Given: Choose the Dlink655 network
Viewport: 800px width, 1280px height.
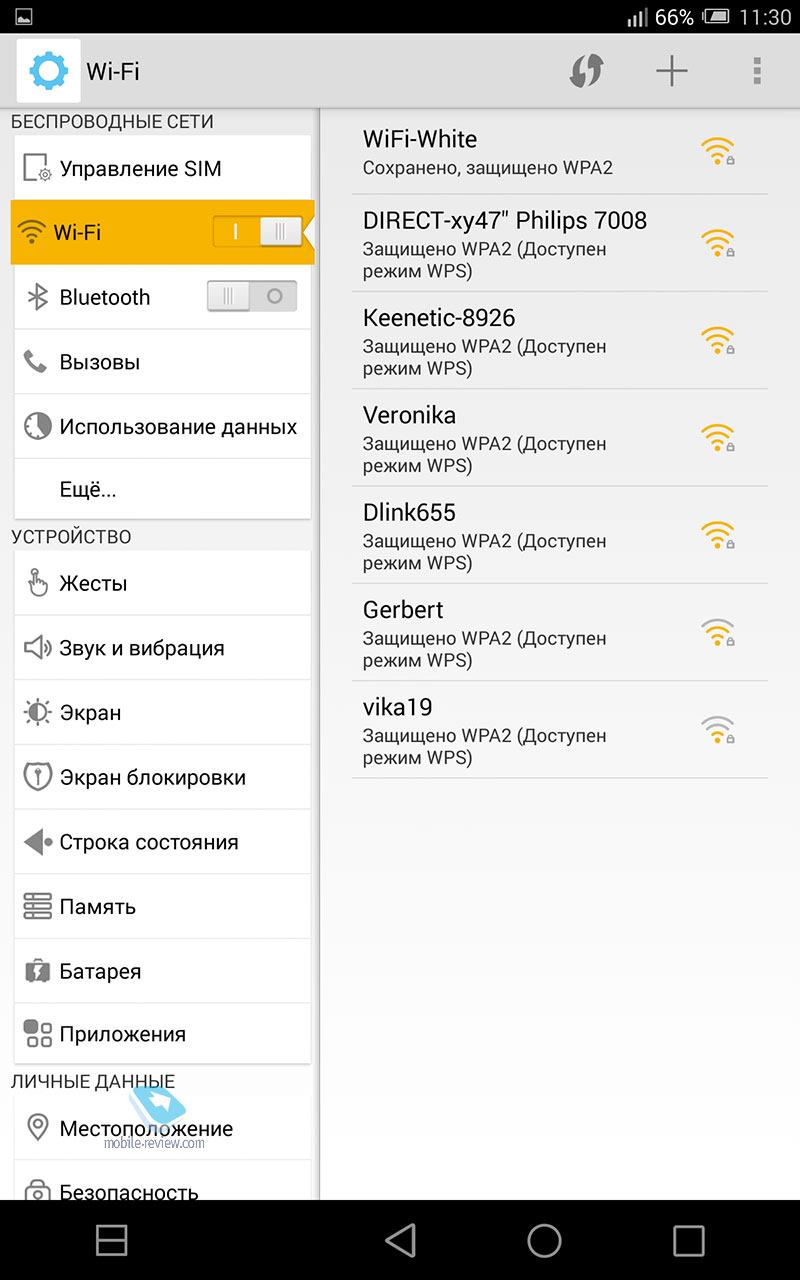Looking at the screenshot, I should click(560, 535).
